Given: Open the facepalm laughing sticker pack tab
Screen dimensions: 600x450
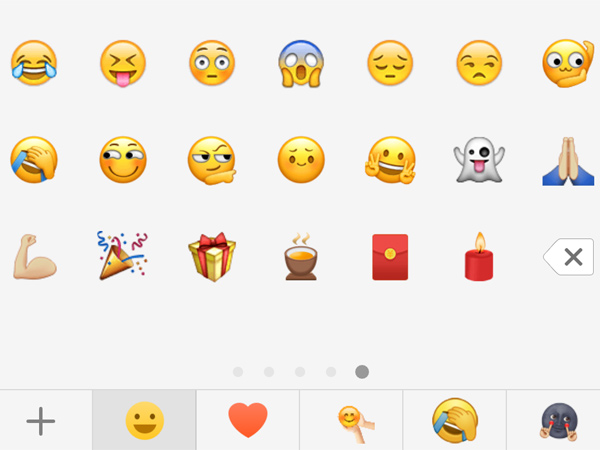Looking at the screenshot, I should (455, 421).
